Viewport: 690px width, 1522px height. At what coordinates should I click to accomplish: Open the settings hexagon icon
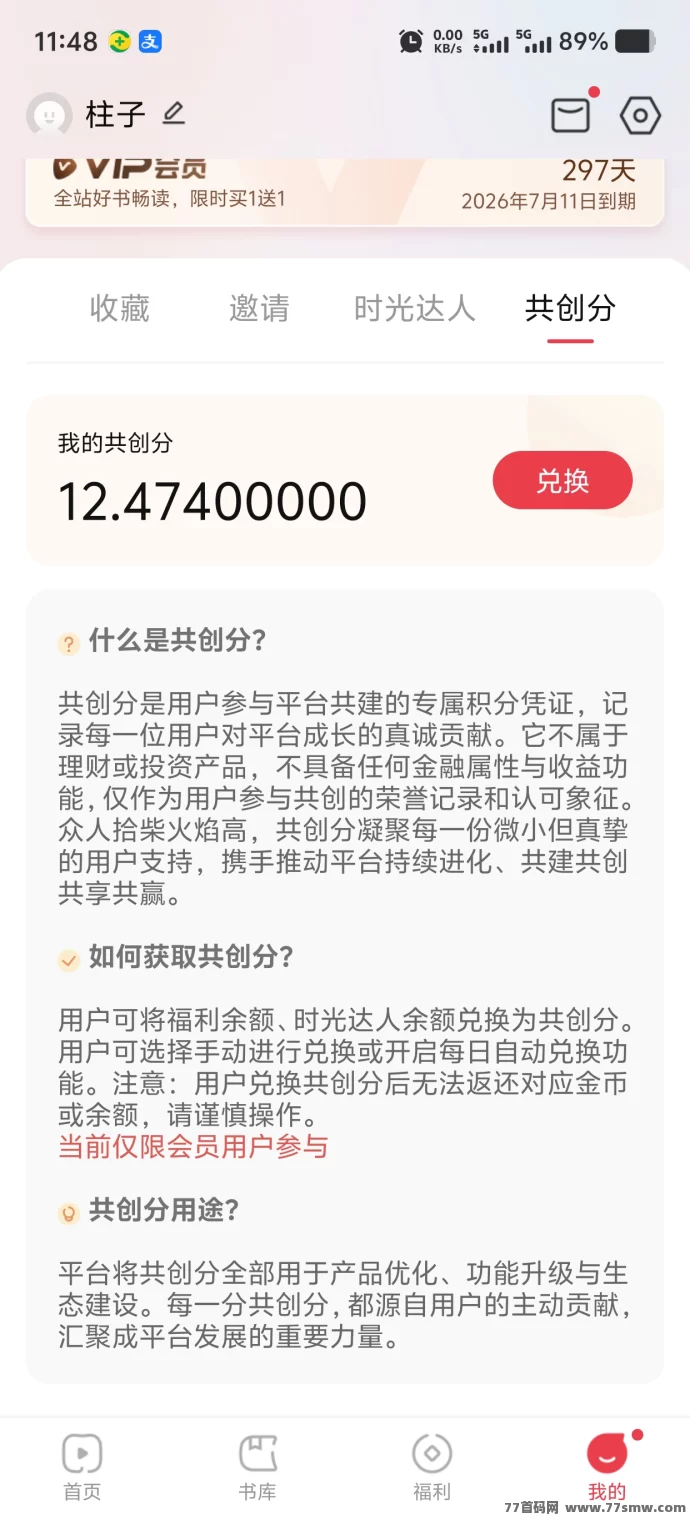(640, 116)
